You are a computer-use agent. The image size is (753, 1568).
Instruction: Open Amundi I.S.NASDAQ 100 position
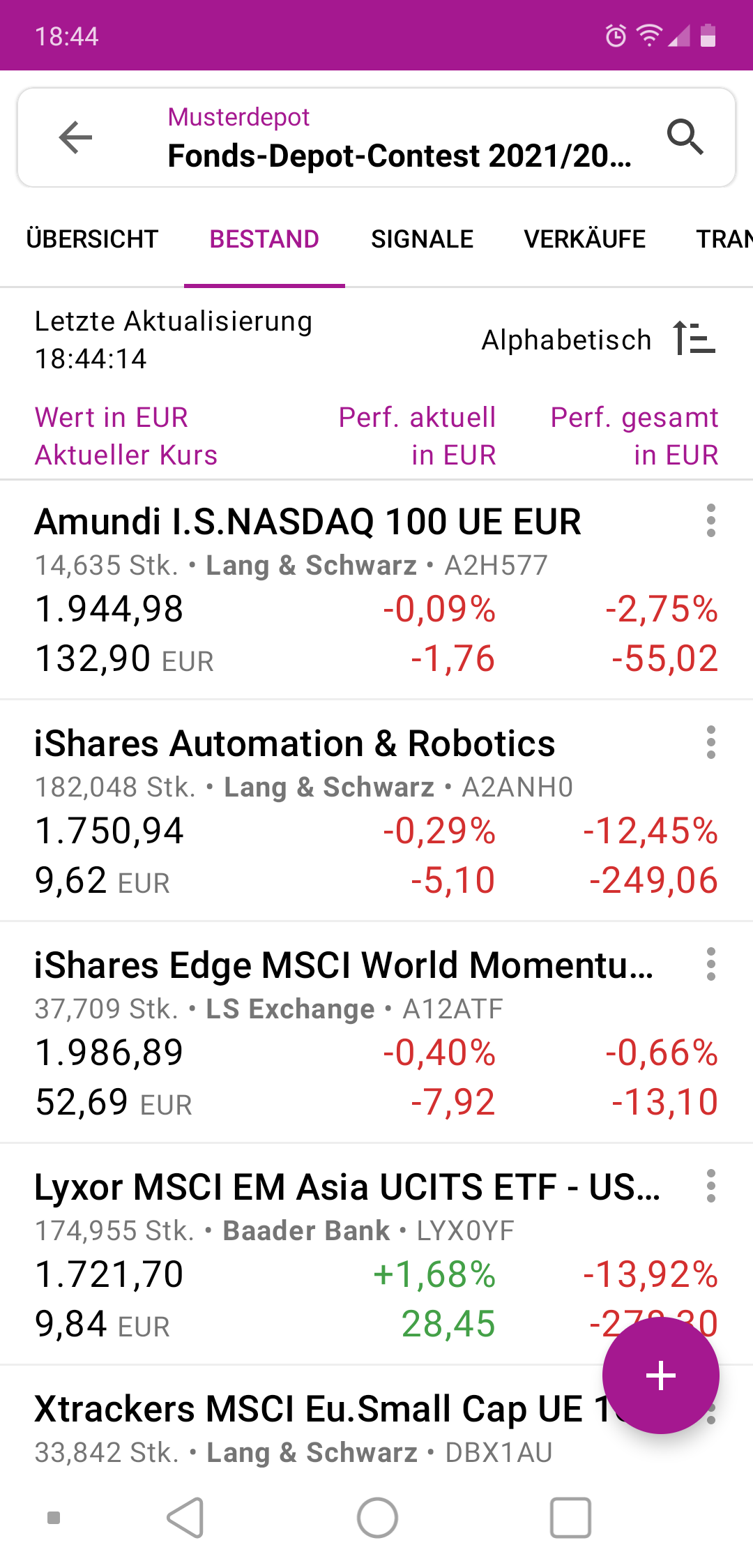(307, 522)
